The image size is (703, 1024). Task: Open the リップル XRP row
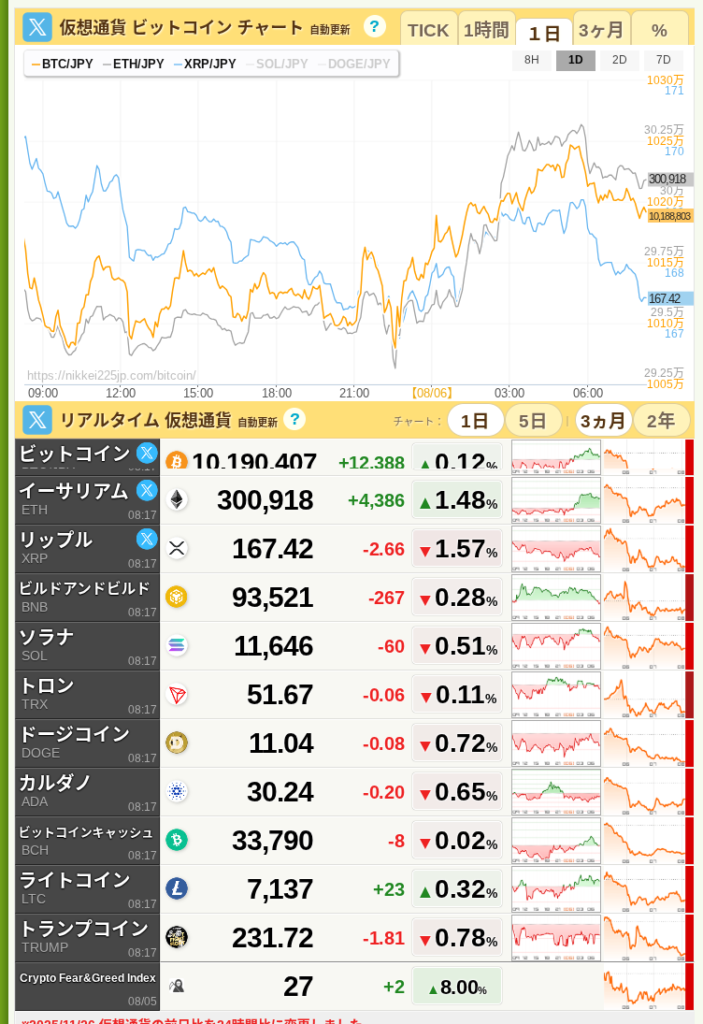pyautogui.click(x=353, y=549)
